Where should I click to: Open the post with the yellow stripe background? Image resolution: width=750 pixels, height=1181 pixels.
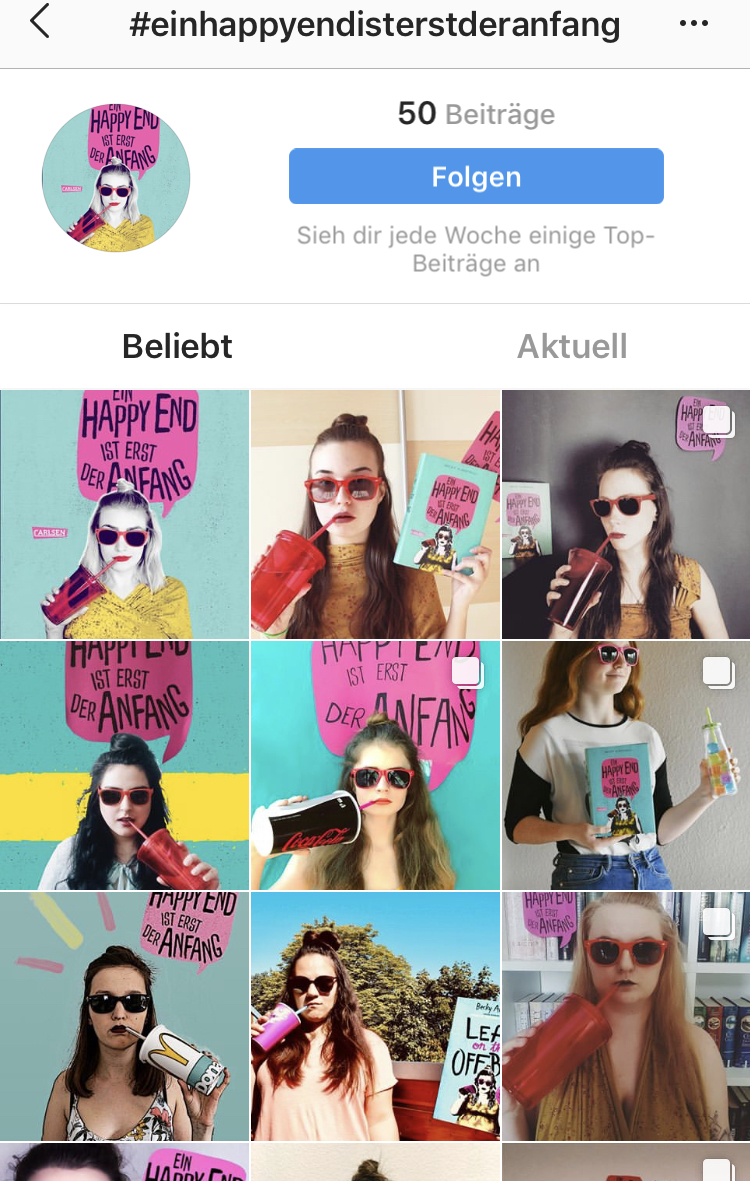click(x=124, y=765)
